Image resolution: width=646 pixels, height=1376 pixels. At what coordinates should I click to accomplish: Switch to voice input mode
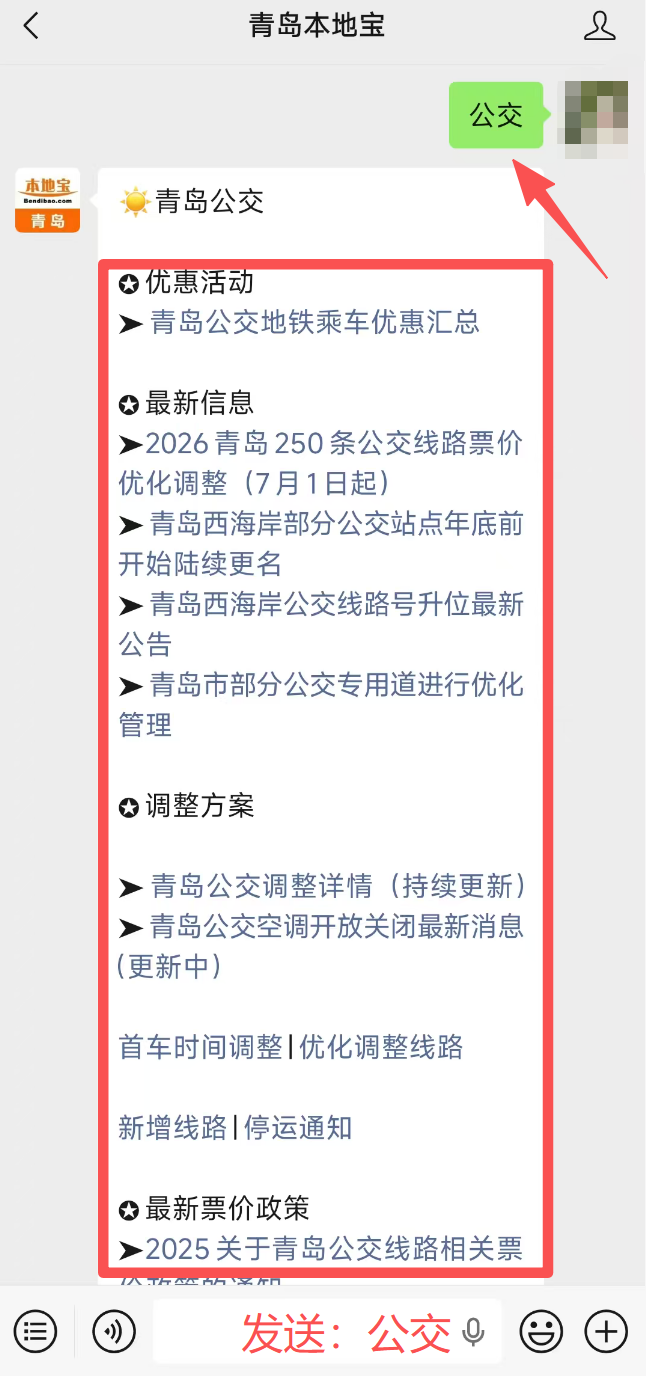click(113, 1331)
